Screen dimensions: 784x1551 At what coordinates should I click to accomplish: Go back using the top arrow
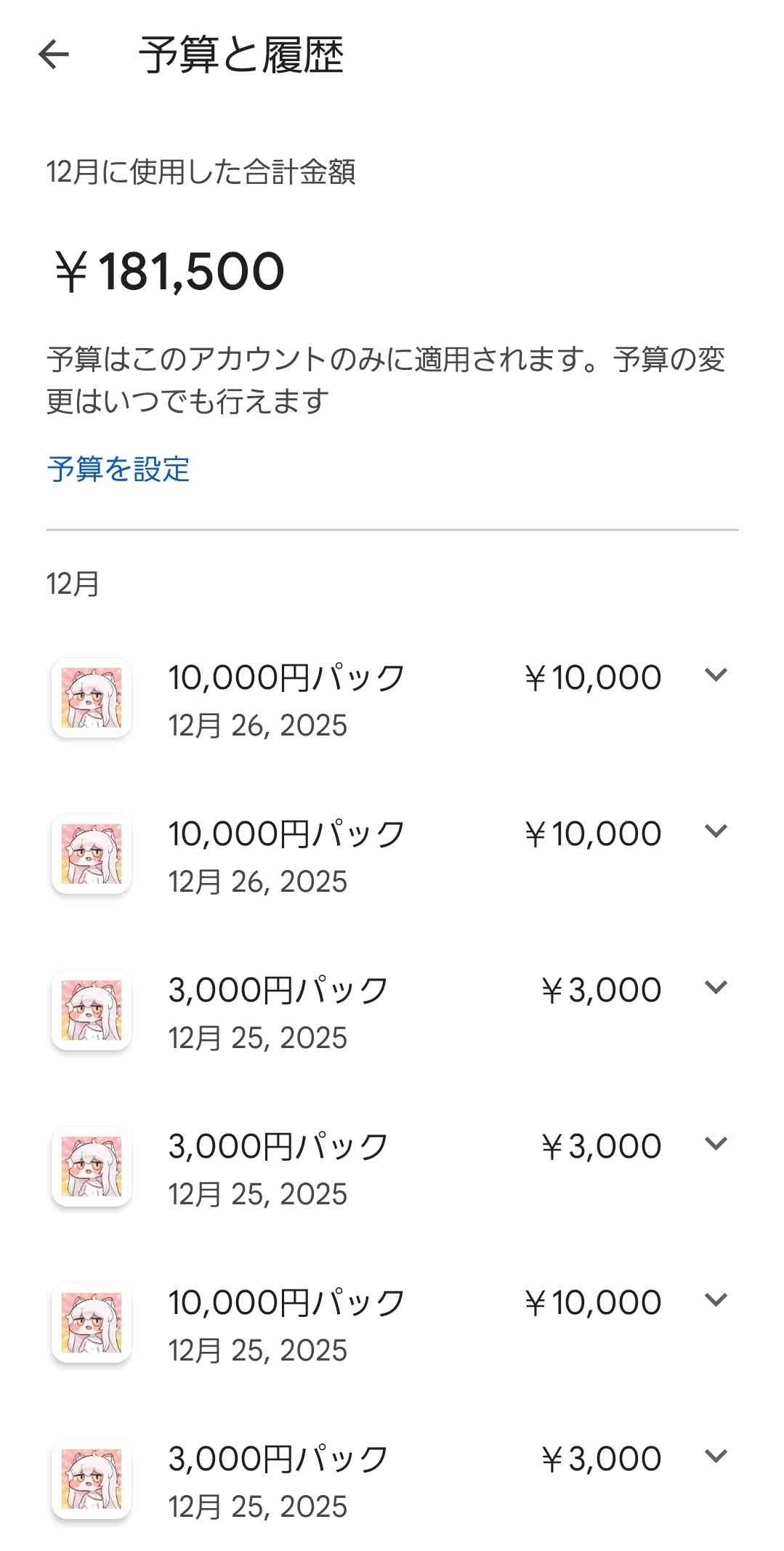[x=54, y=55]
